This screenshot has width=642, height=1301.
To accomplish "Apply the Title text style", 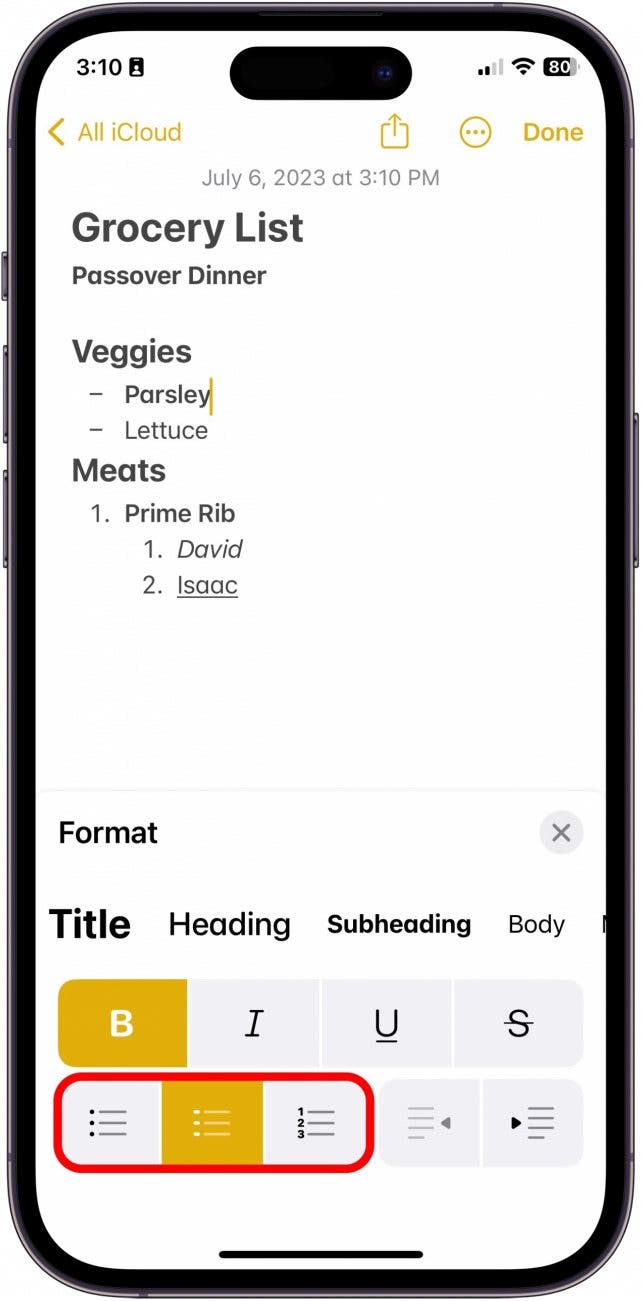I will click(x=90, y=924).
